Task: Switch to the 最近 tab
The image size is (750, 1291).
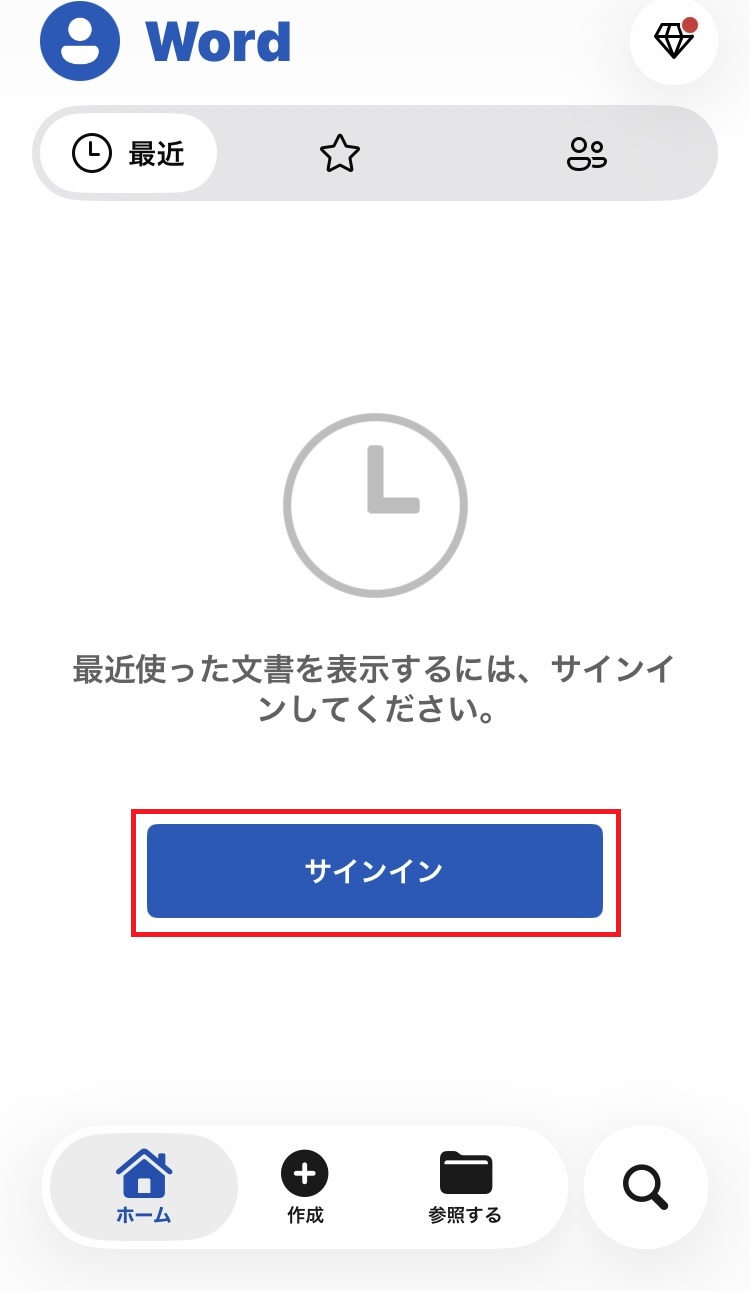Action: (x=128, y=154)
